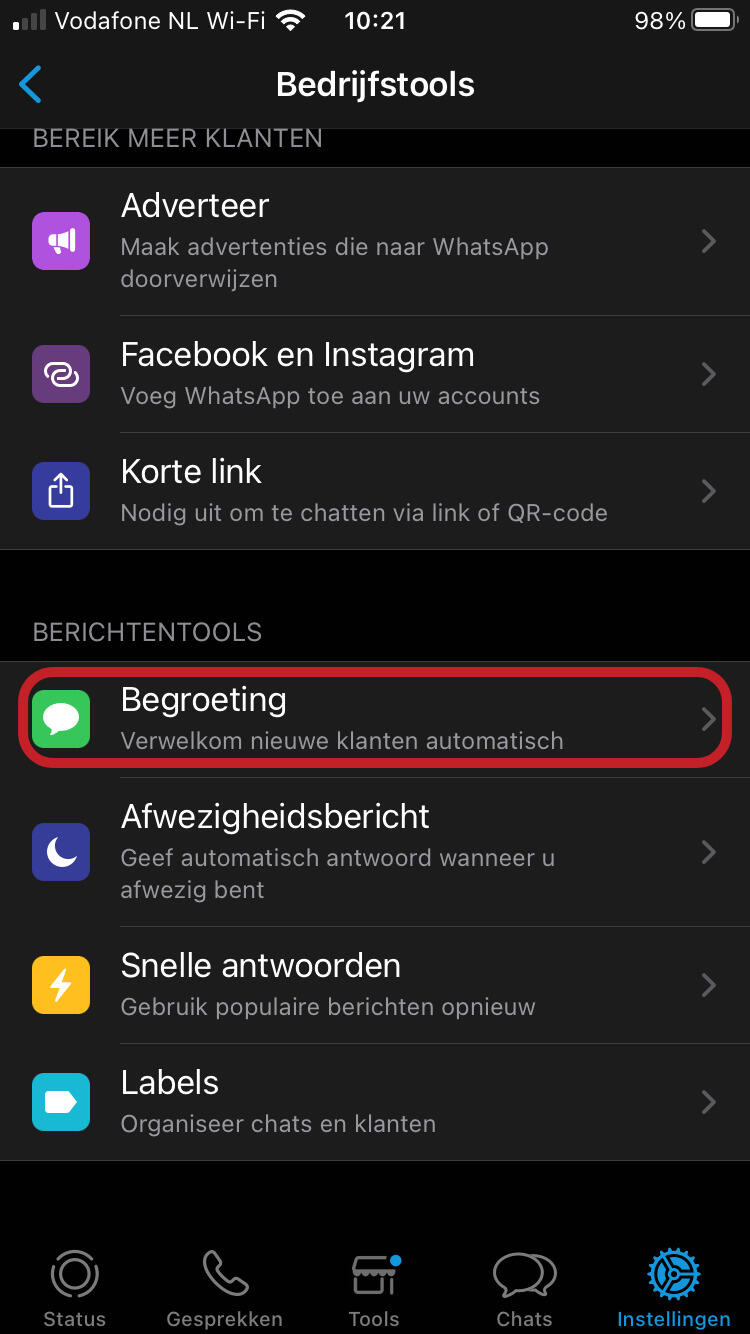Viewport: 750px width, 1334px height.
Task: Open the Adverteer option
Action: (375, 241)
